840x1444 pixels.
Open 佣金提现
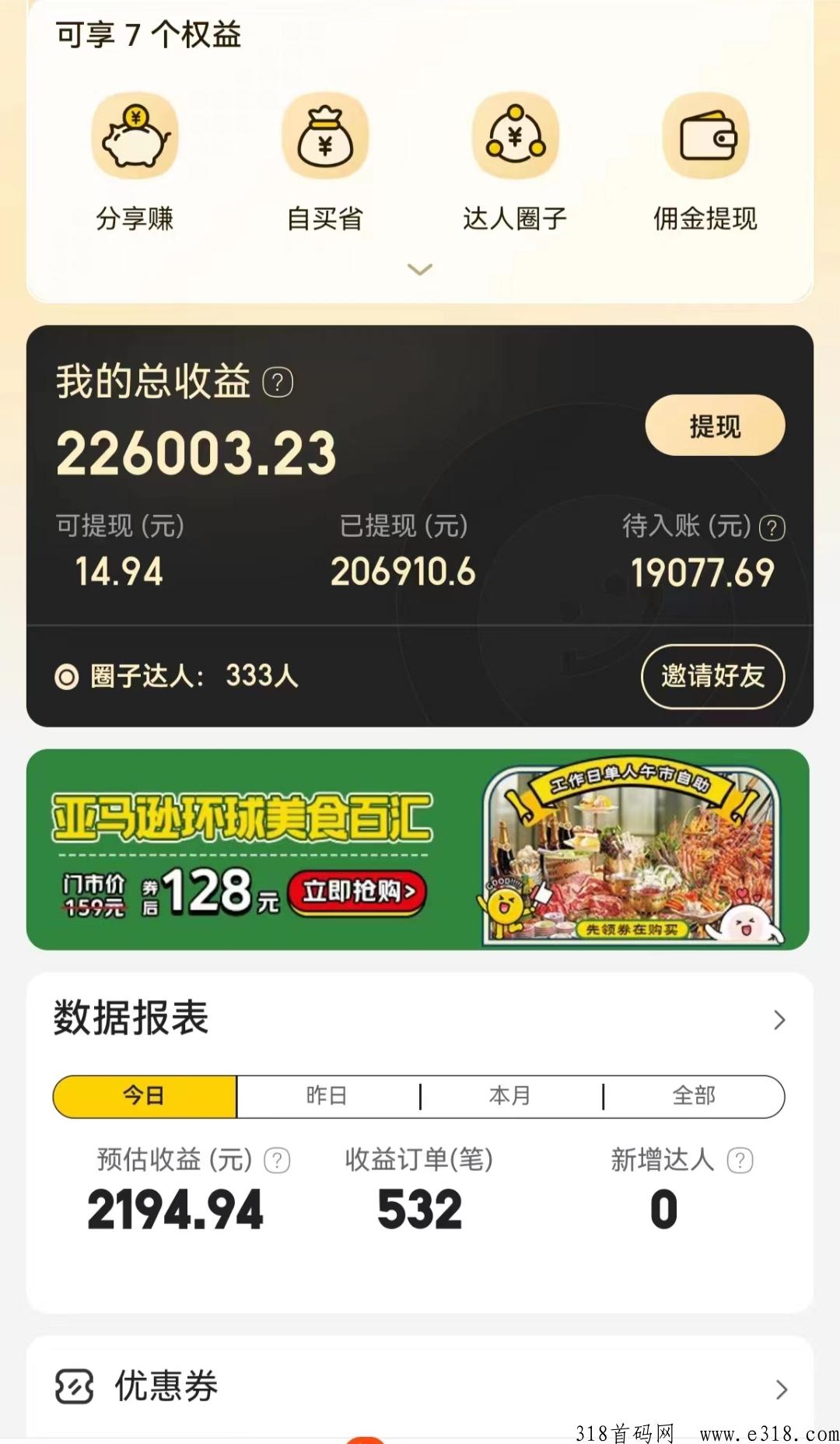[x=705, y=163]
